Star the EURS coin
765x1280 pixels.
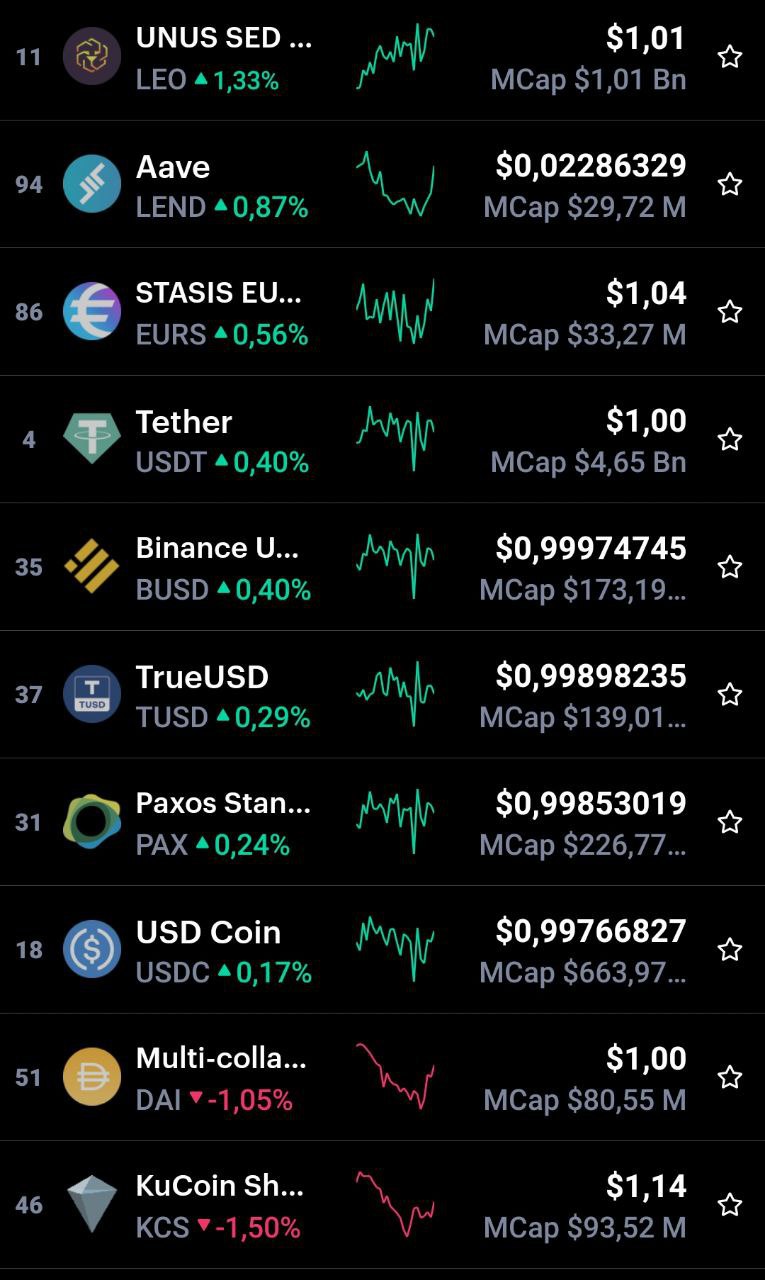coord(730,312)
